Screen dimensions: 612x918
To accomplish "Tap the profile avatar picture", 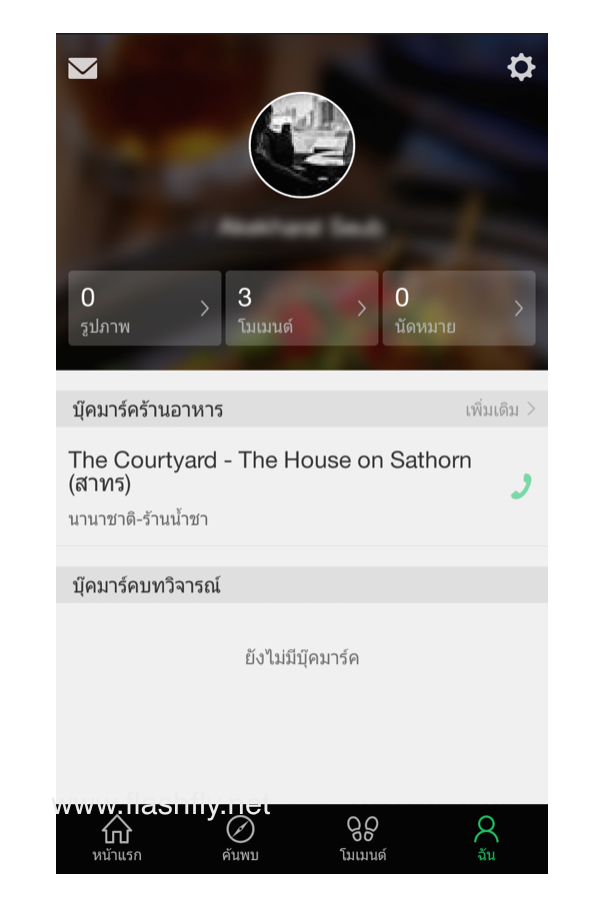I will (302, 146).
